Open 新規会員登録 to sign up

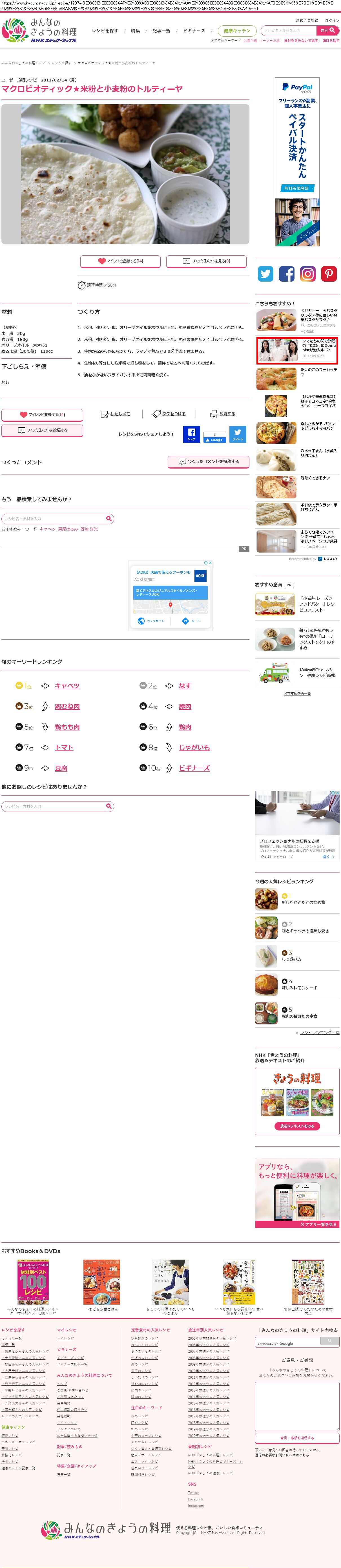point(307,21)
